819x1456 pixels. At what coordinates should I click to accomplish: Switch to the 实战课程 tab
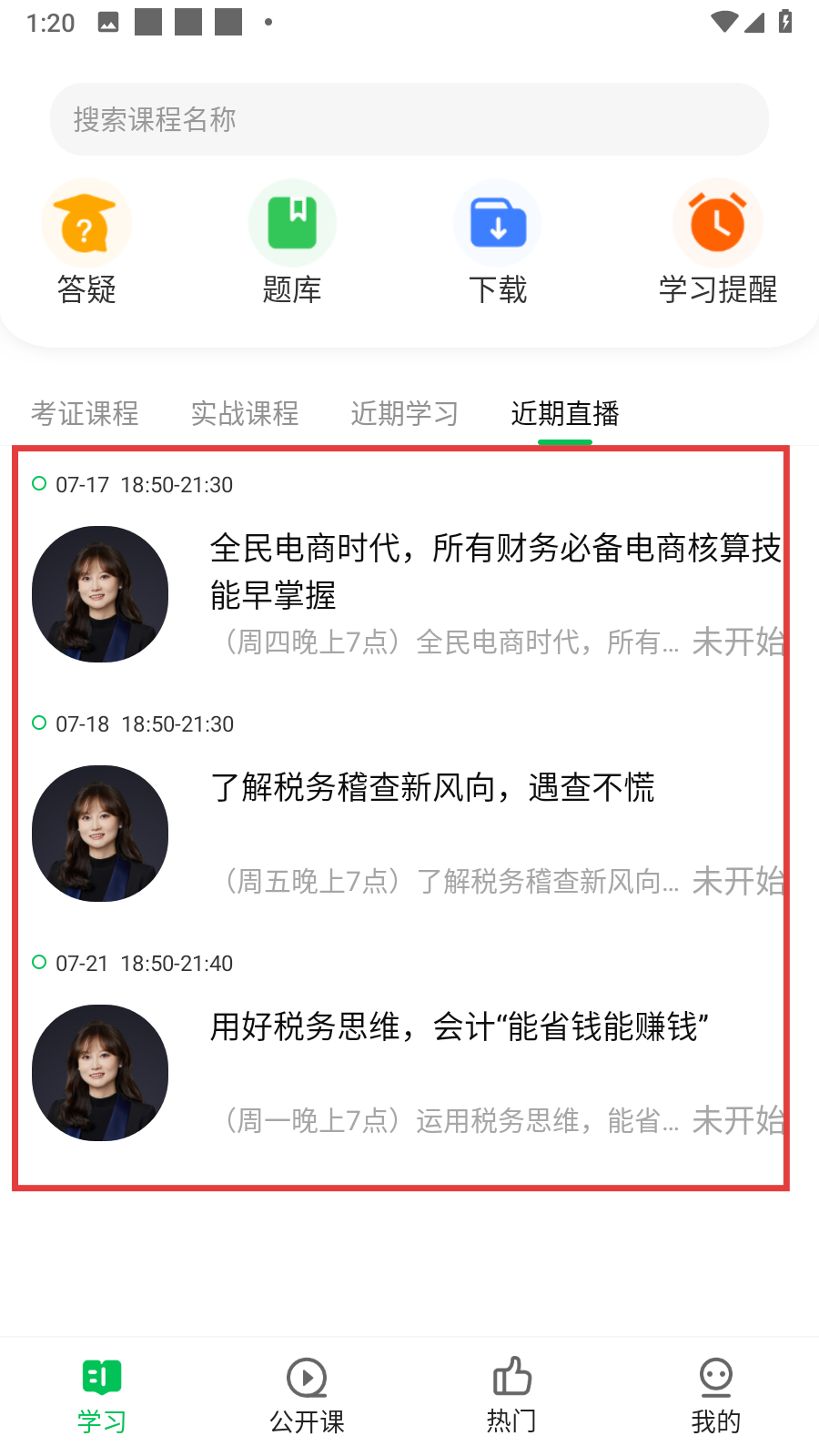[x=245, y=413]
